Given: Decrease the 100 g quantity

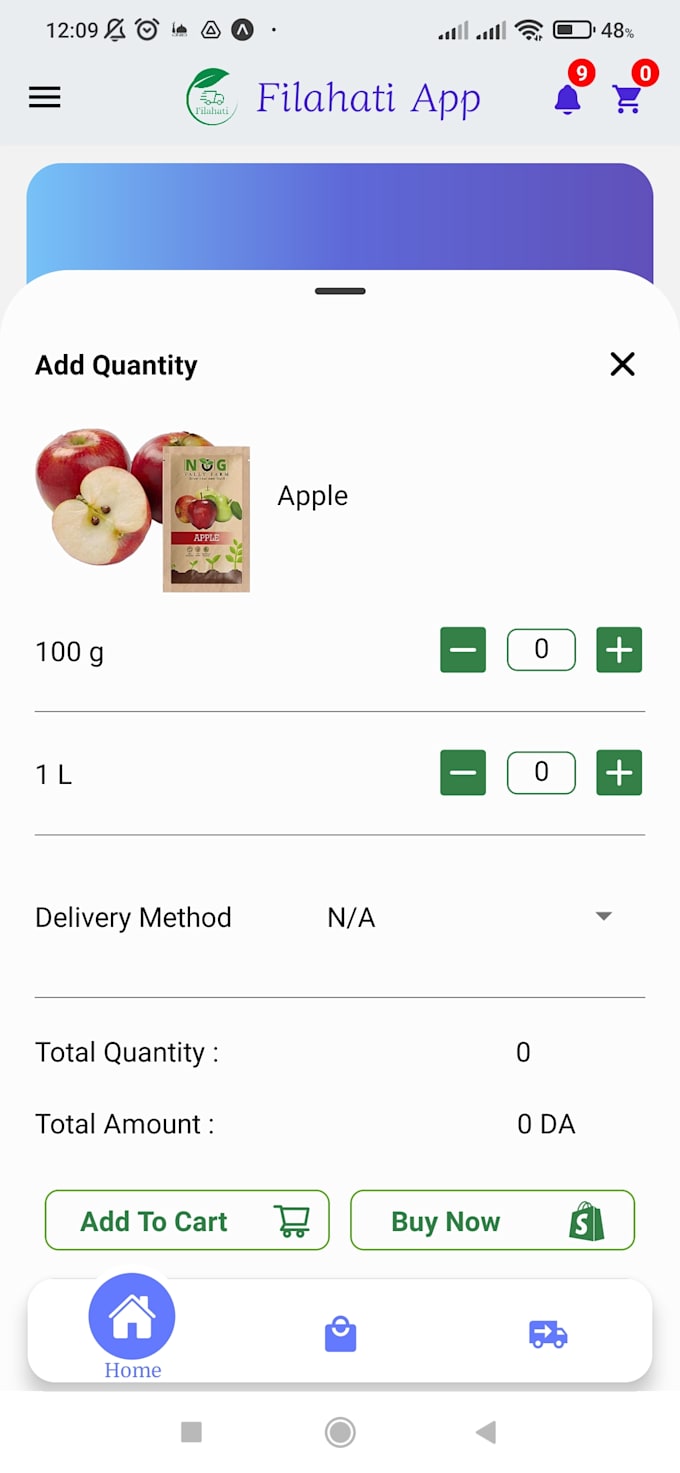Looking at the screenshot, I should (x=463, y=650).
